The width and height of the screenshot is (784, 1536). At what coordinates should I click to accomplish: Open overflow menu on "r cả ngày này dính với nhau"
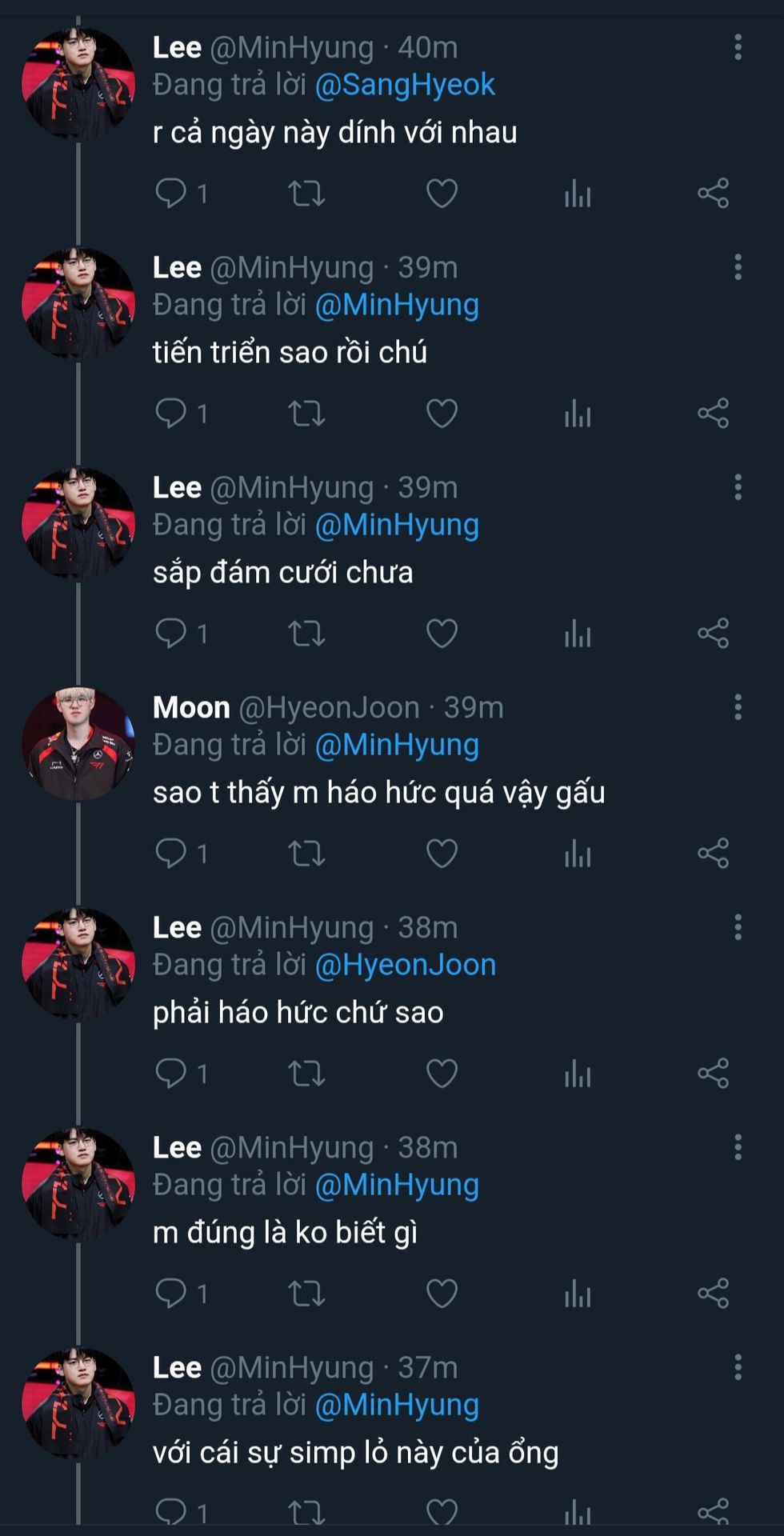tap(738, 47)
